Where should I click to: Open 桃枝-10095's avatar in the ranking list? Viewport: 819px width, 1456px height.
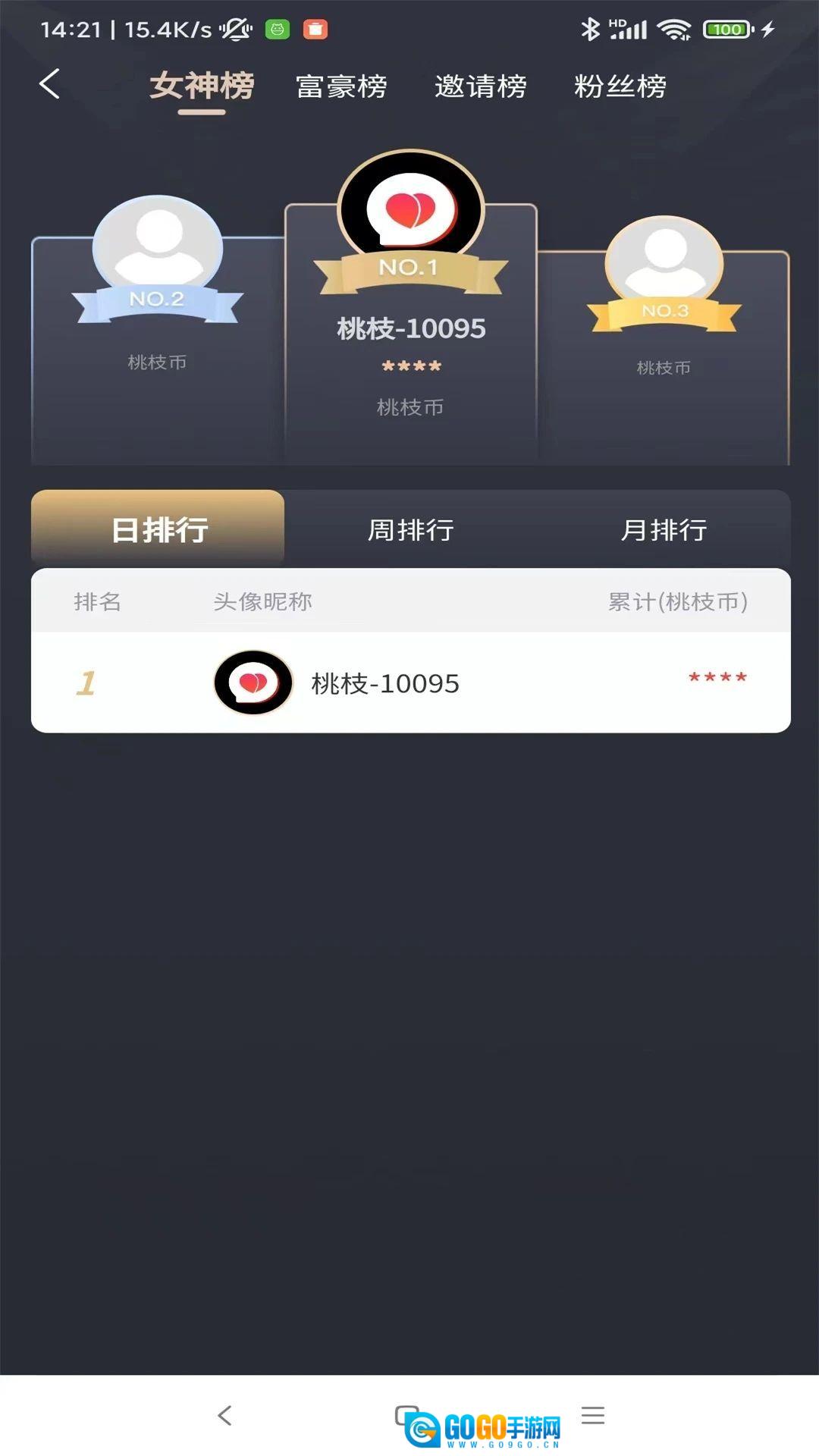coord(253,682)
